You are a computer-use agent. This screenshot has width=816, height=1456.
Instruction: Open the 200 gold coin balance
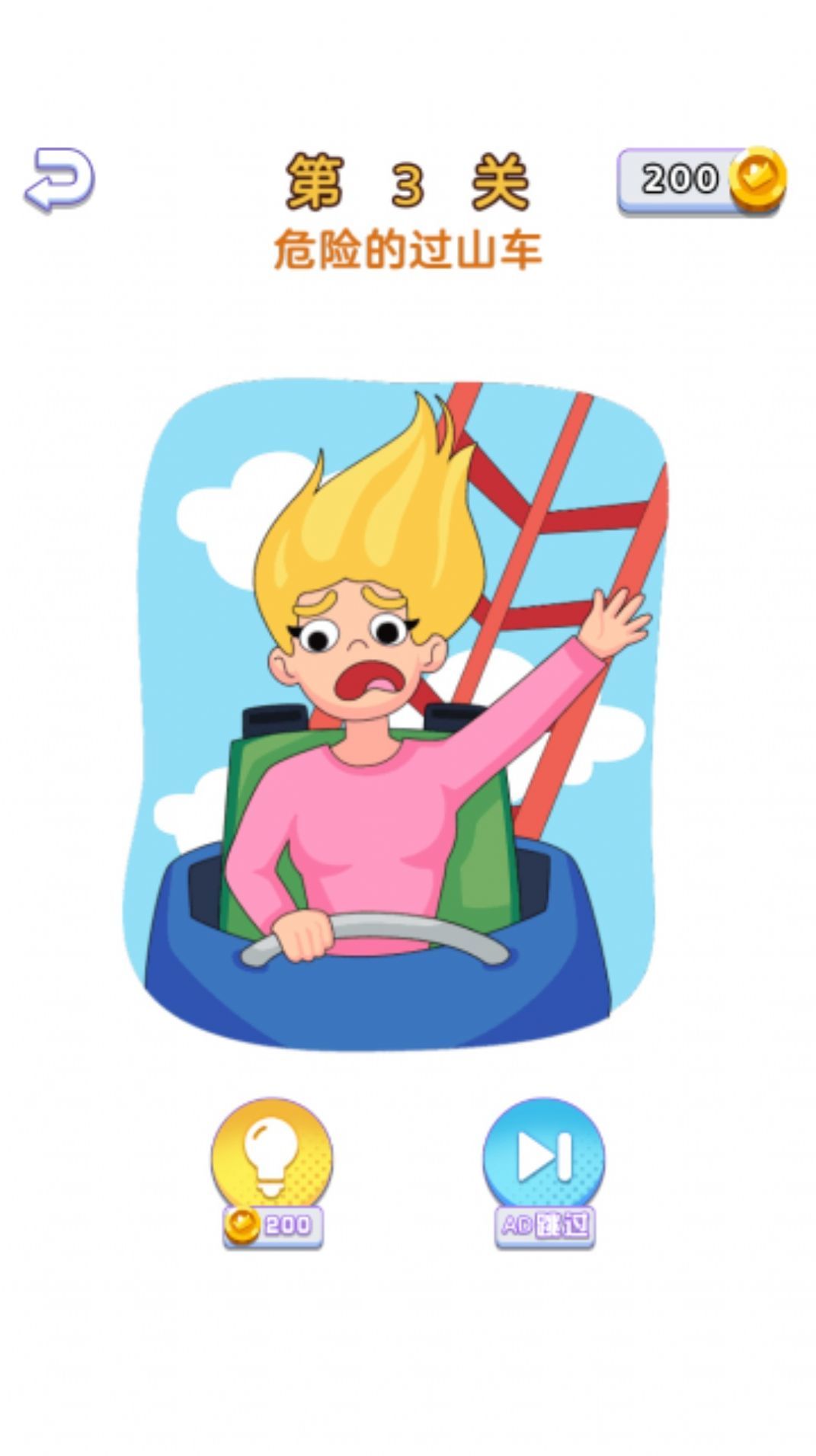click(x=701, y=180)
